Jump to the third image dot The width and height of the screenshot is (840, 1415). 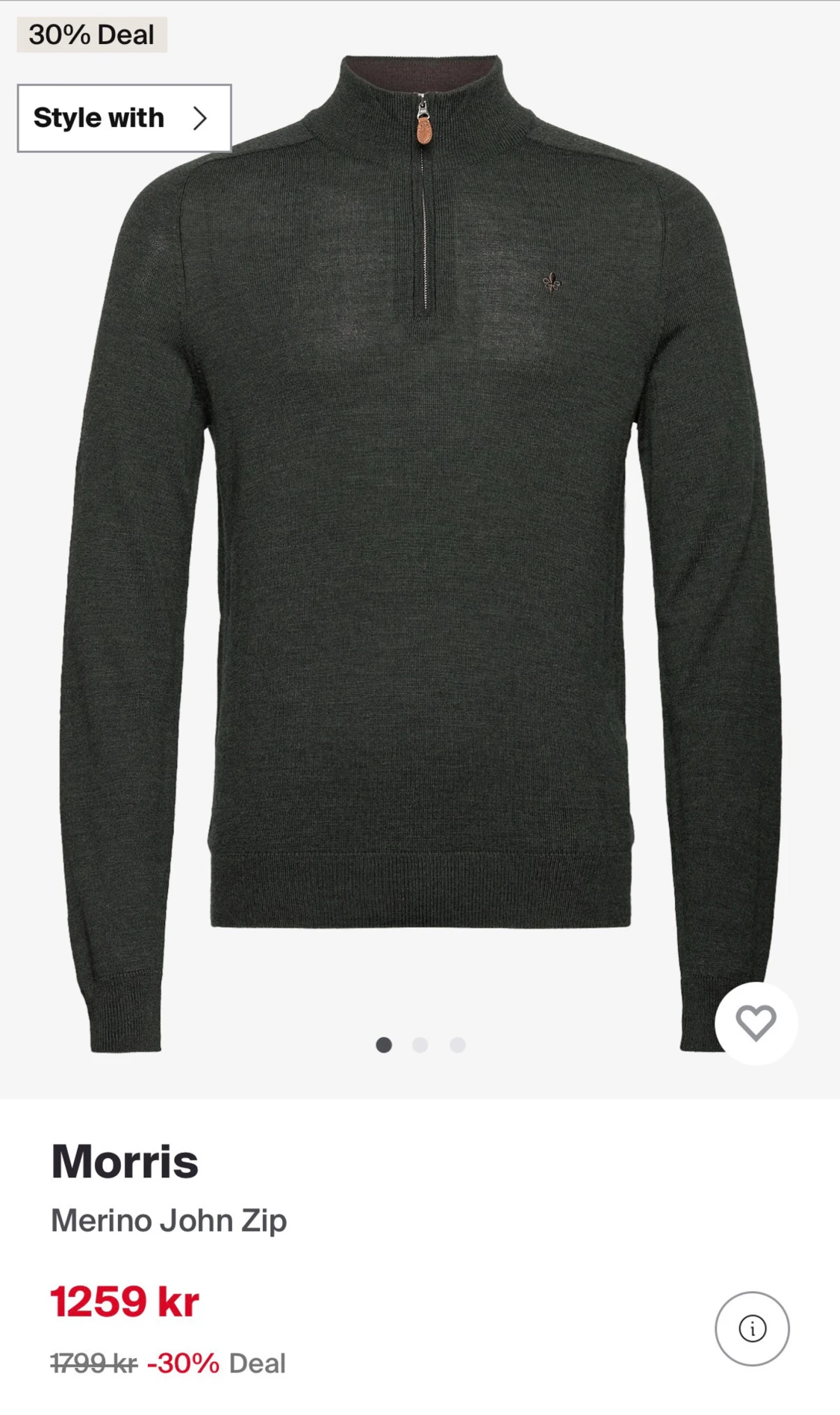pyautogui.click(x=458, y=1045)
